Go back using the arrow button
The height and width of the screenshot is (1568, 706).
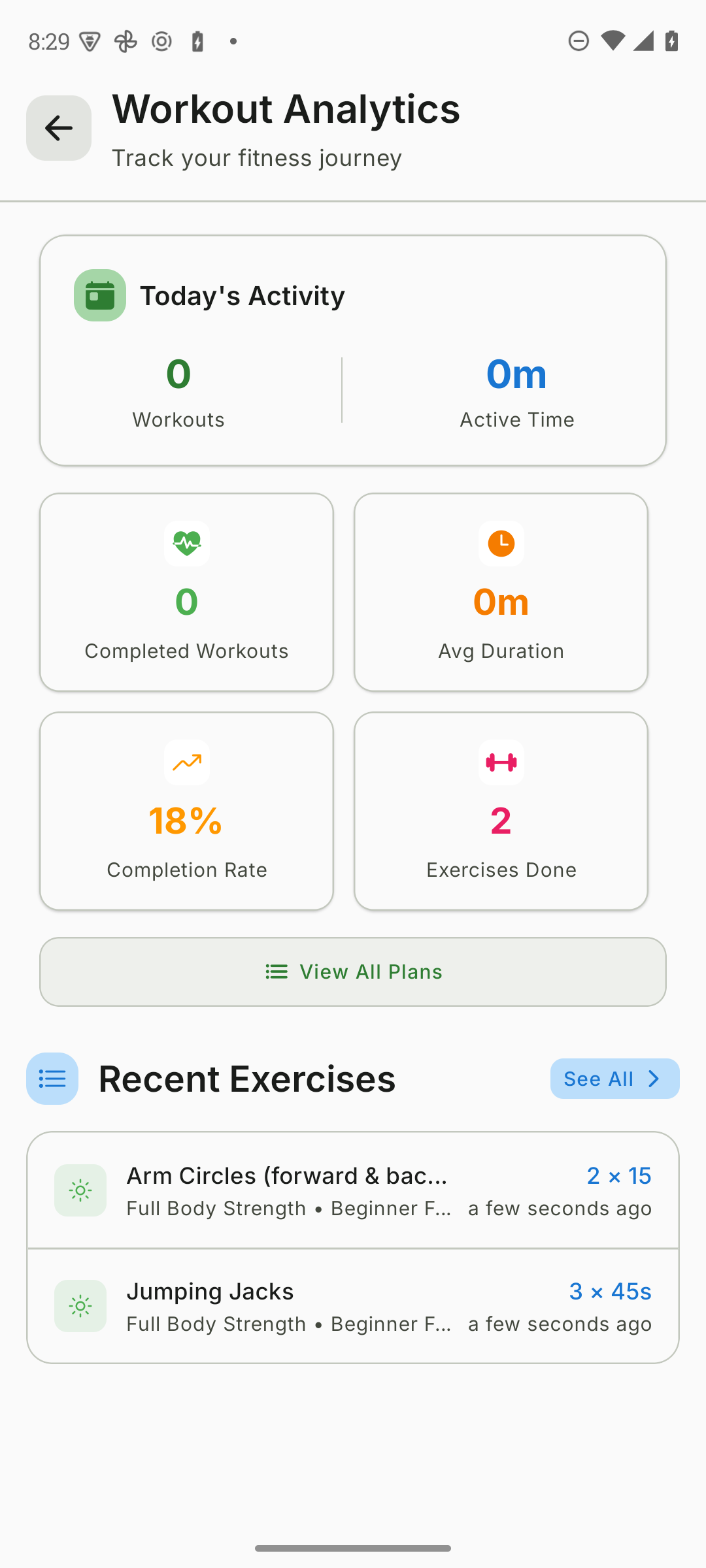coord(59,128)
